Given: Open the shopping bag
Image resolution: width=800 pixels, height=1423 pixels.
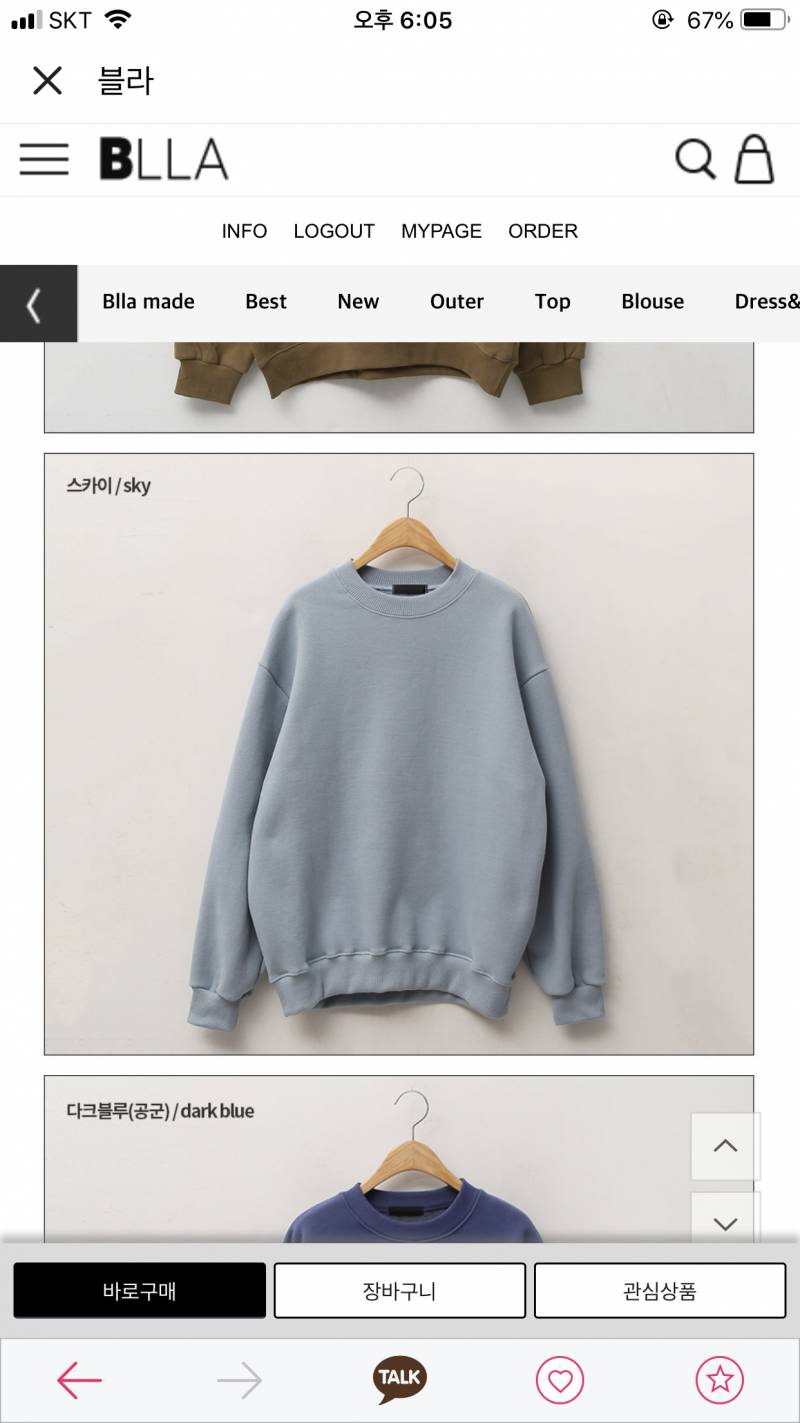Looking at the screenshot, I should point(754,159).
